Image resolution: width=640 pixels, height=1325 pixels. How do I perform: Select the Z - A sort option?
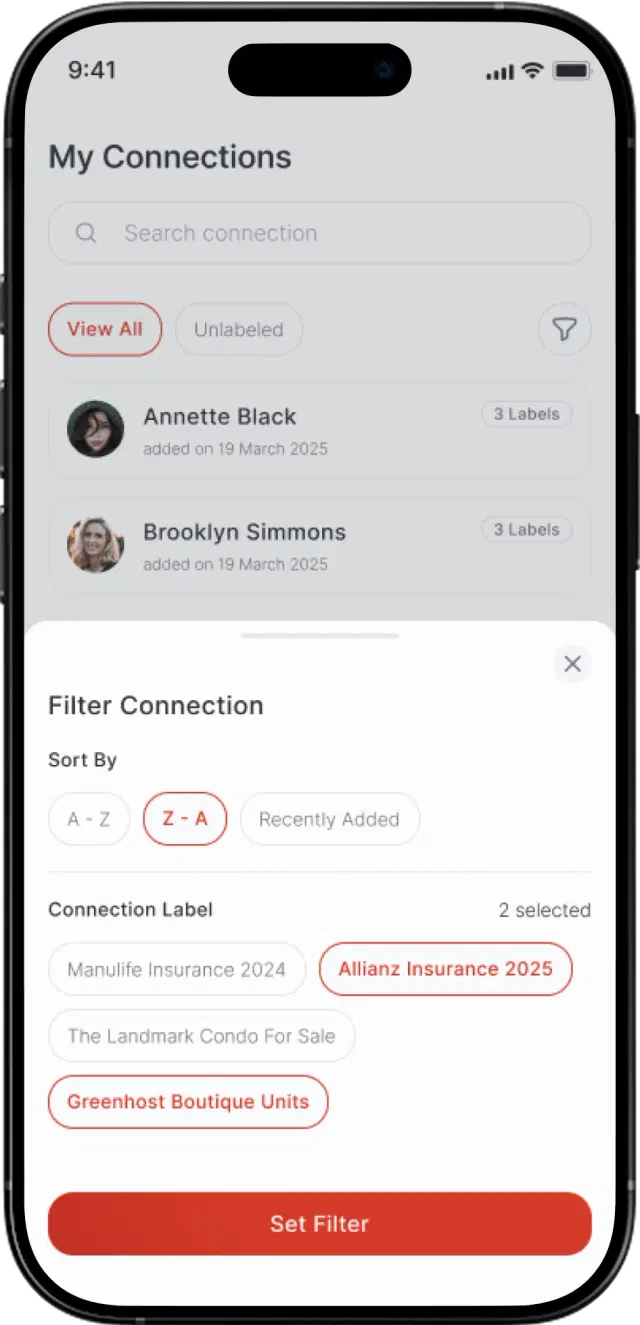tap(185, 819)
